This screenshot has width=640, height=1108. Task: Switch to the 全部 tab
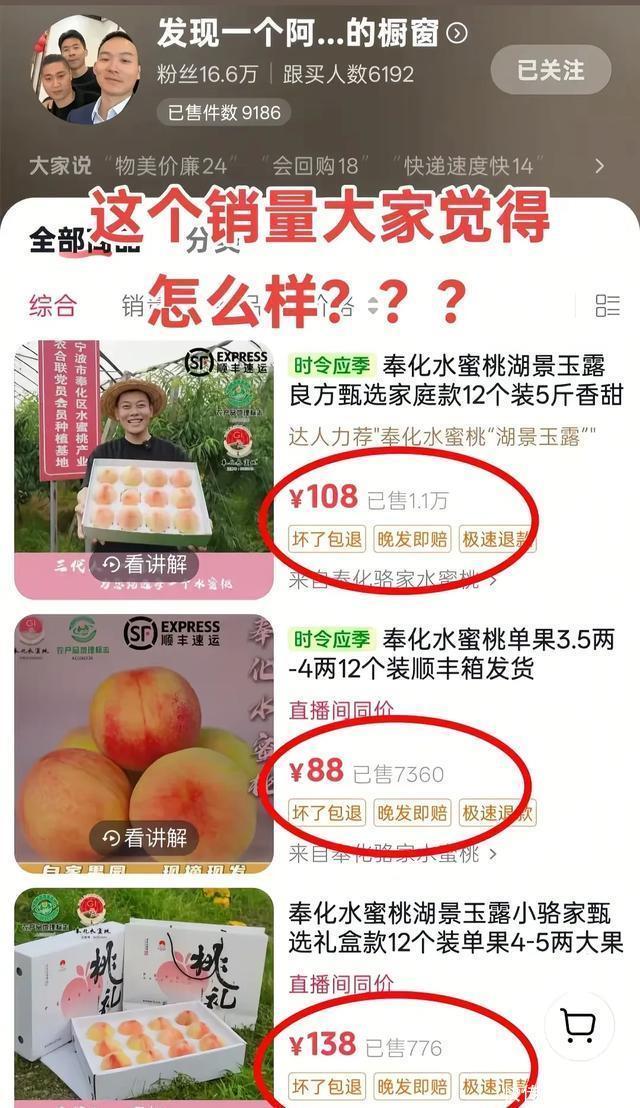pyautogui.click(x=55, y=240)
